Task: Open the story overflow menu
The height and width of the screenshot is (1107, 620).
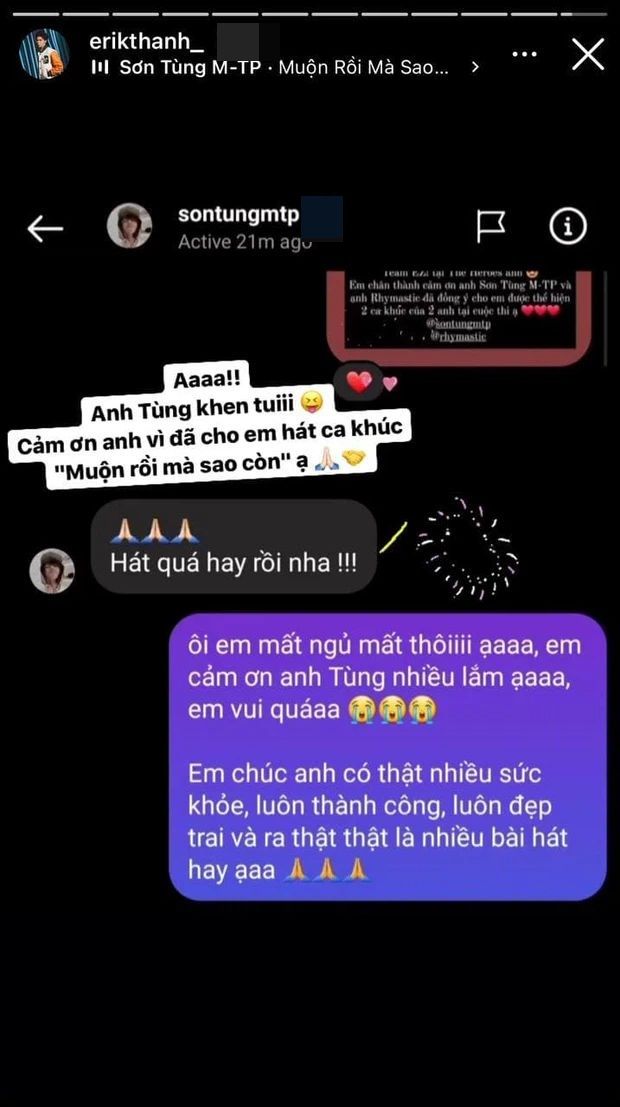Action: pos(525,54)
